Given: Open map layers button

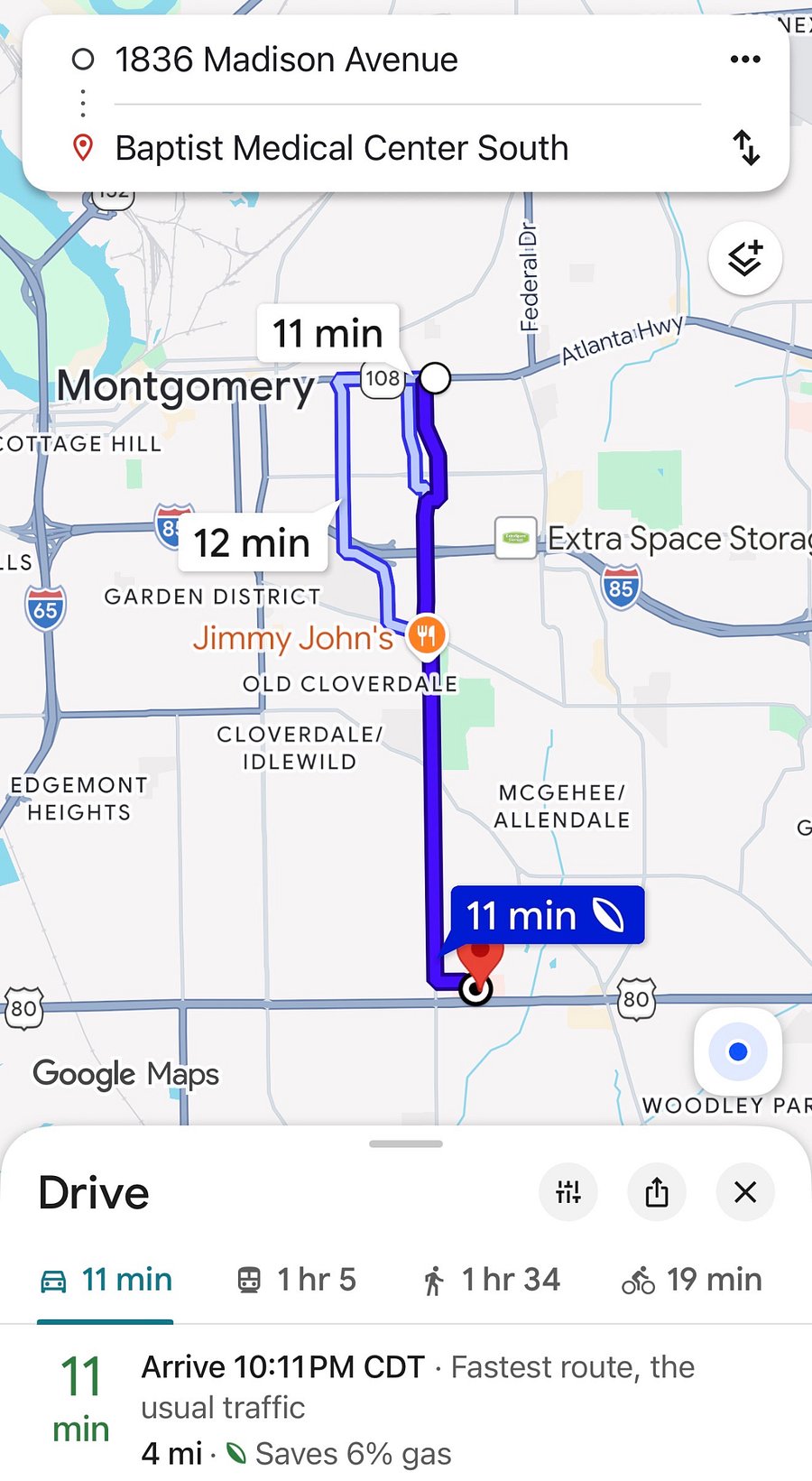Looking at the screenshot, I should tap(745, 259).
